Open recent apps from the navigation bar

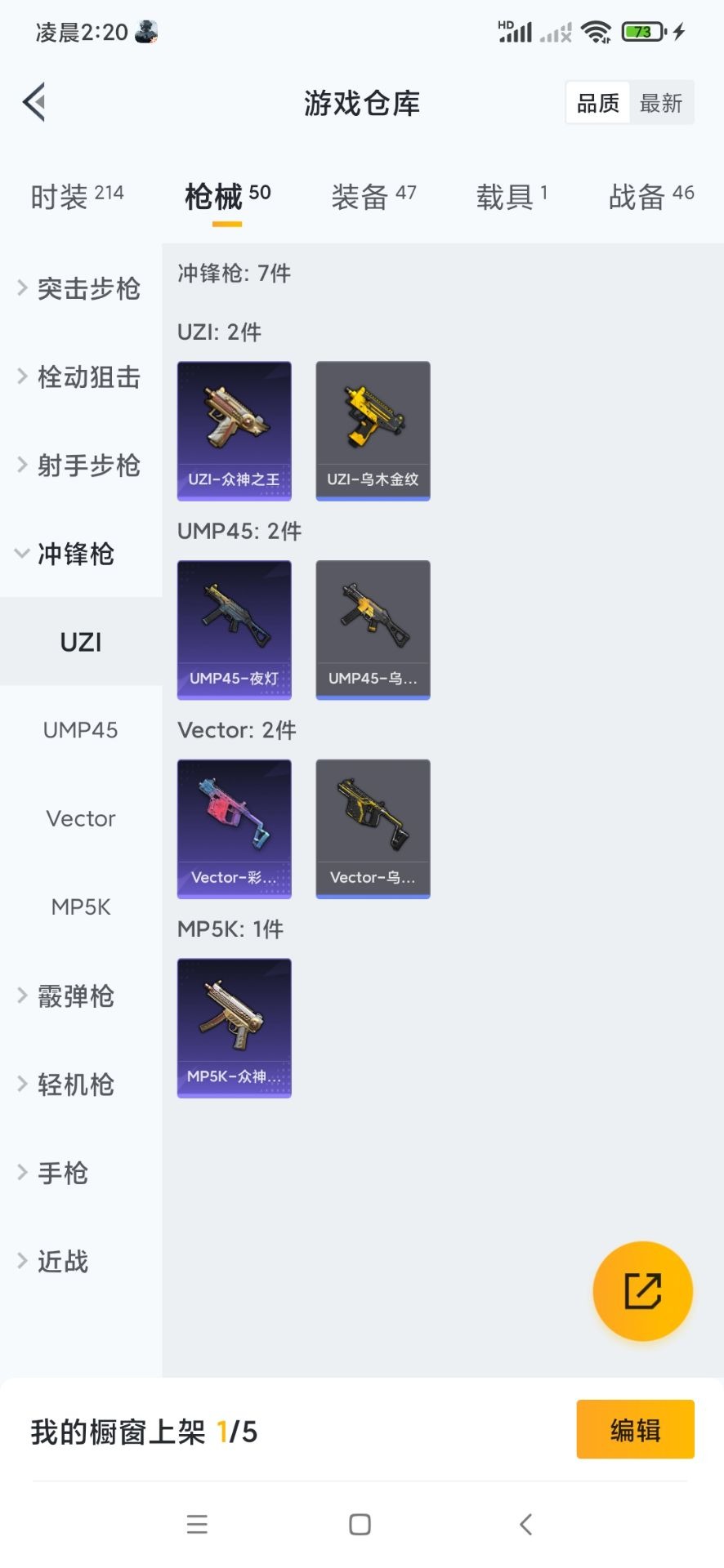[197, 1524]
